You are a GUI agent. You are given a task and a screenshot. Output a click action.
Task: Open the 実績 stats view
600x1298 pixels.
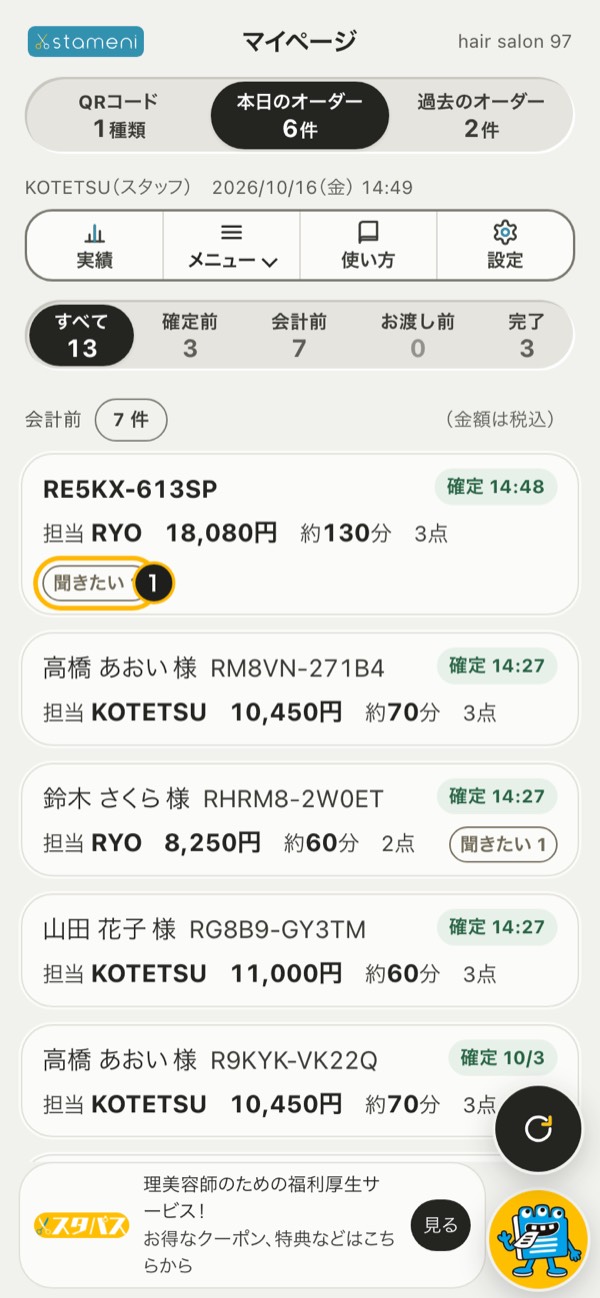[x=94, y=245]
